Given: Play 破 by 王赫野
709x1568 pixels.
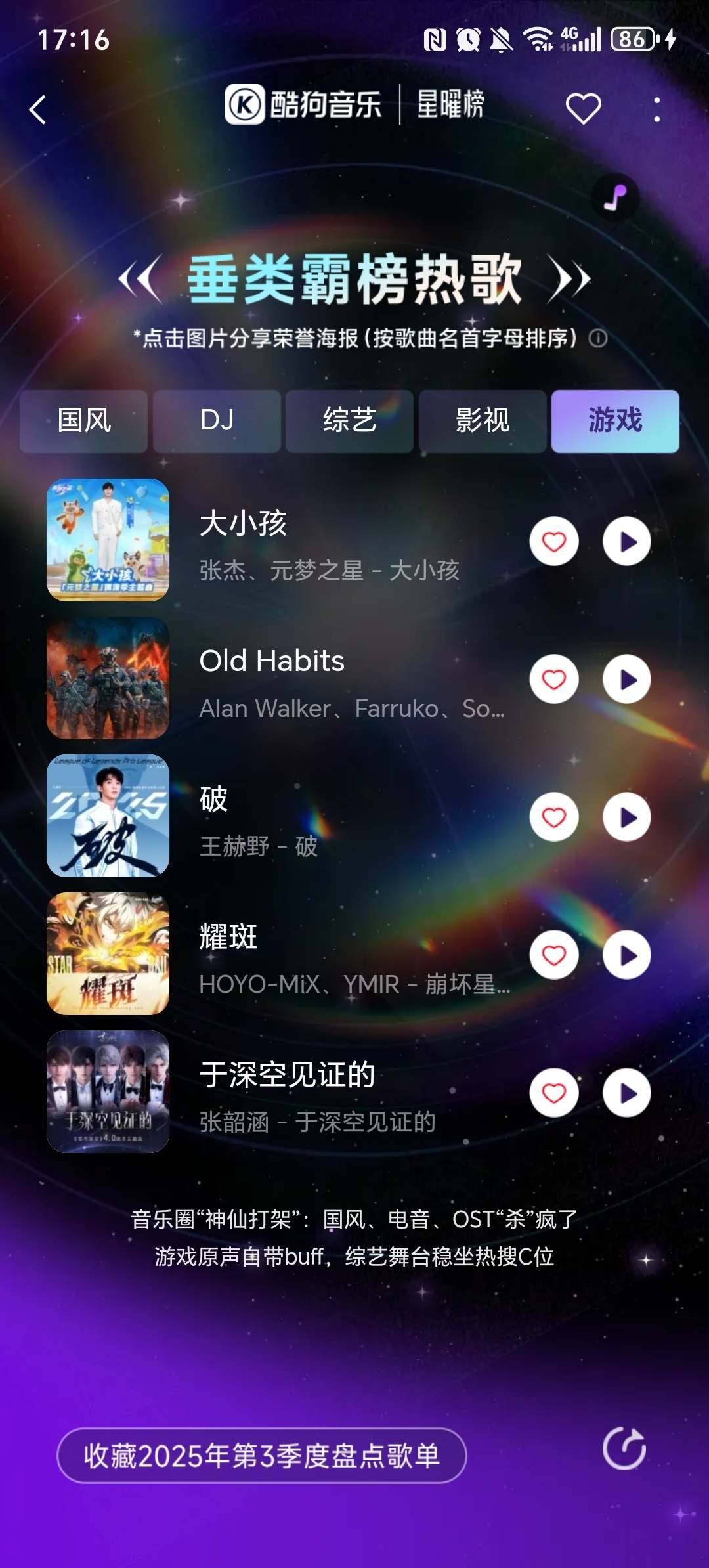Looking at the screenshot, I should coord(627,817).
